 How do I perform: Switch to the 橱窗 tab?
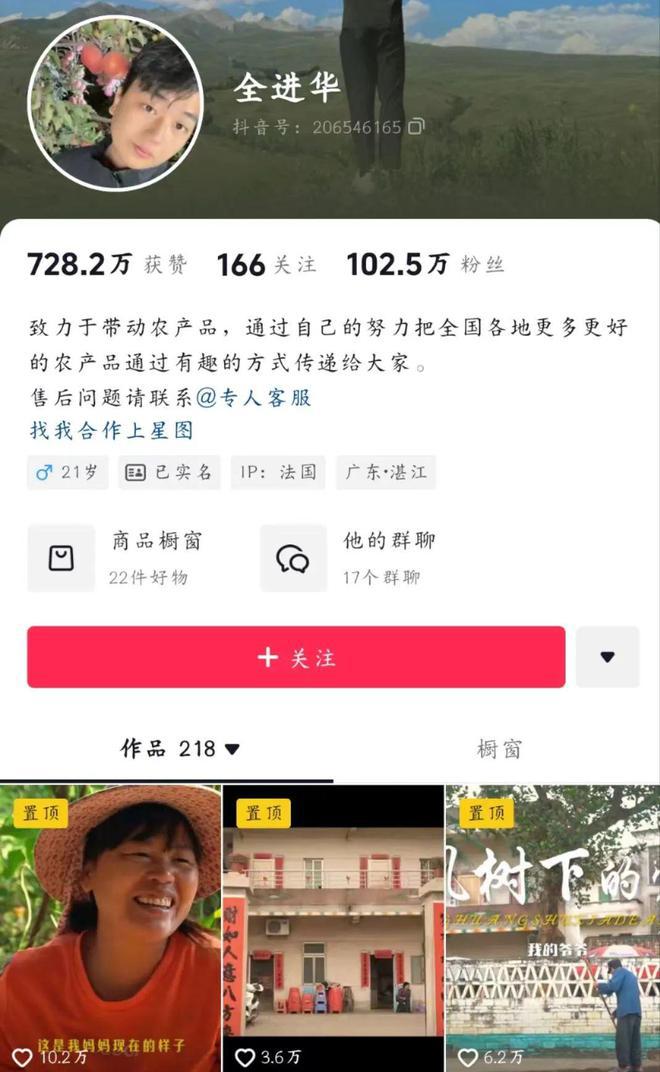(498, 748)
